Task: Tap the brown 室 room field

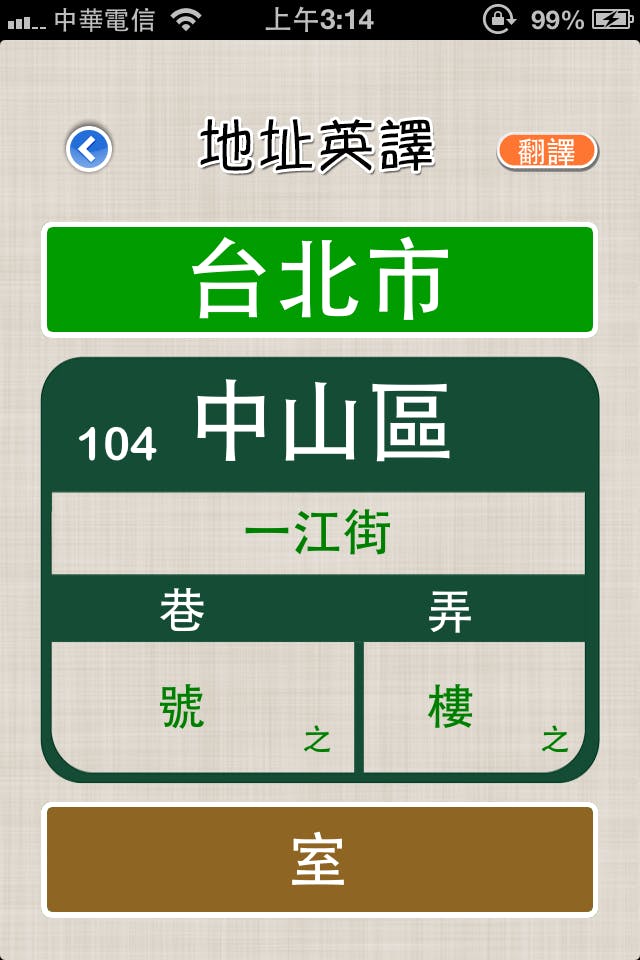Action: tap(319, 859)
